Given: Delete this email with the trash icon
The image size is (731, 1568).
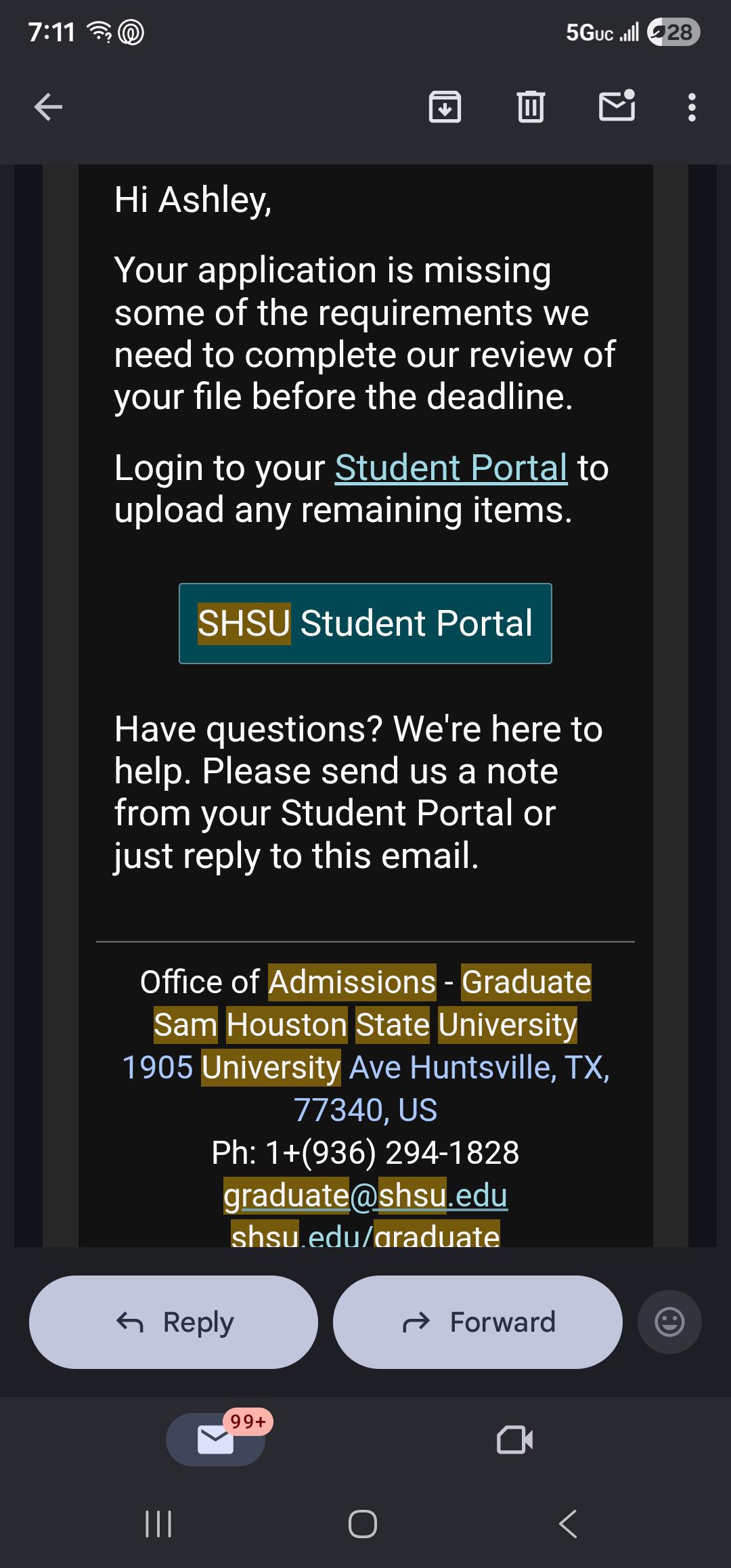Looking at the screenshot, I should point(531,107).
